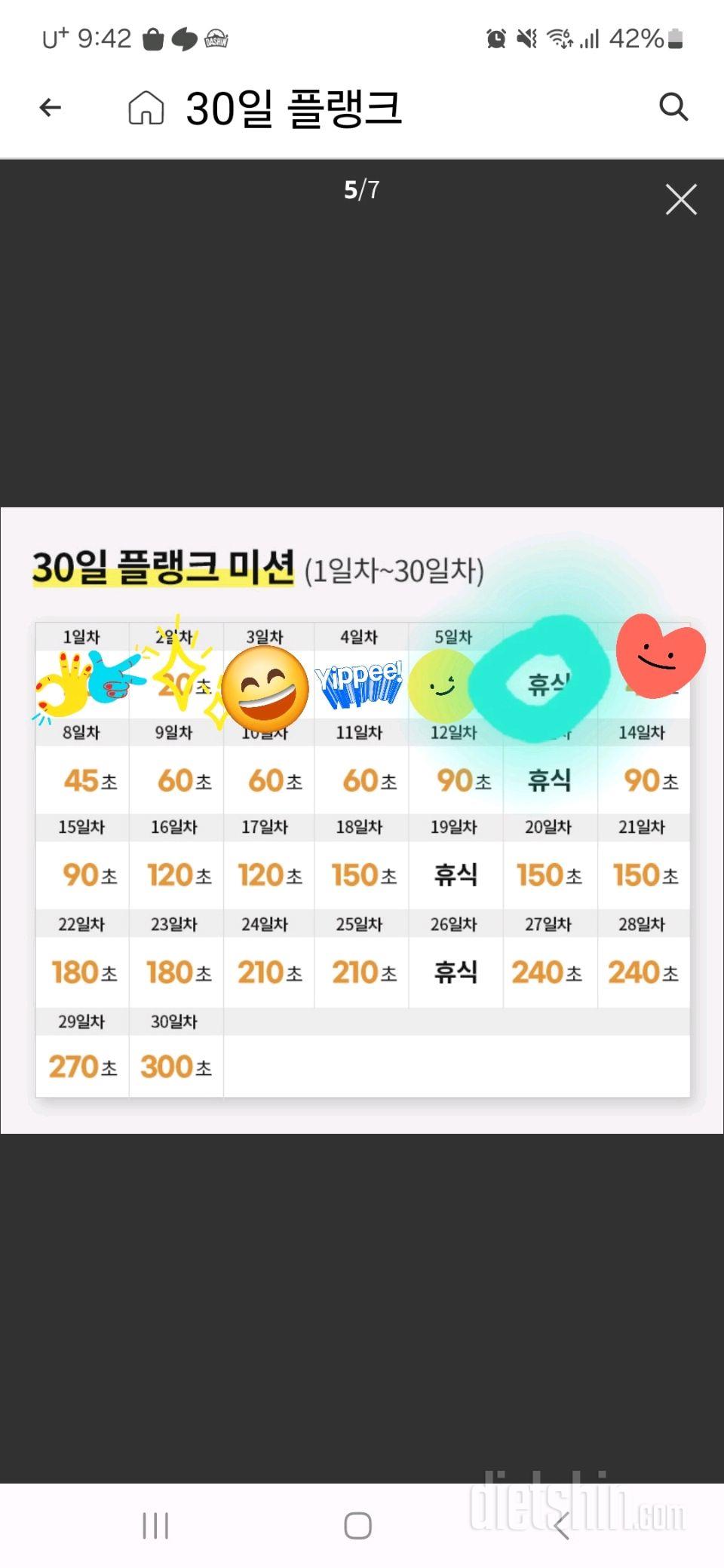Tap the system back button
The height and width of the screenshot is (1568, 724).
click(x=561, y=1526)
